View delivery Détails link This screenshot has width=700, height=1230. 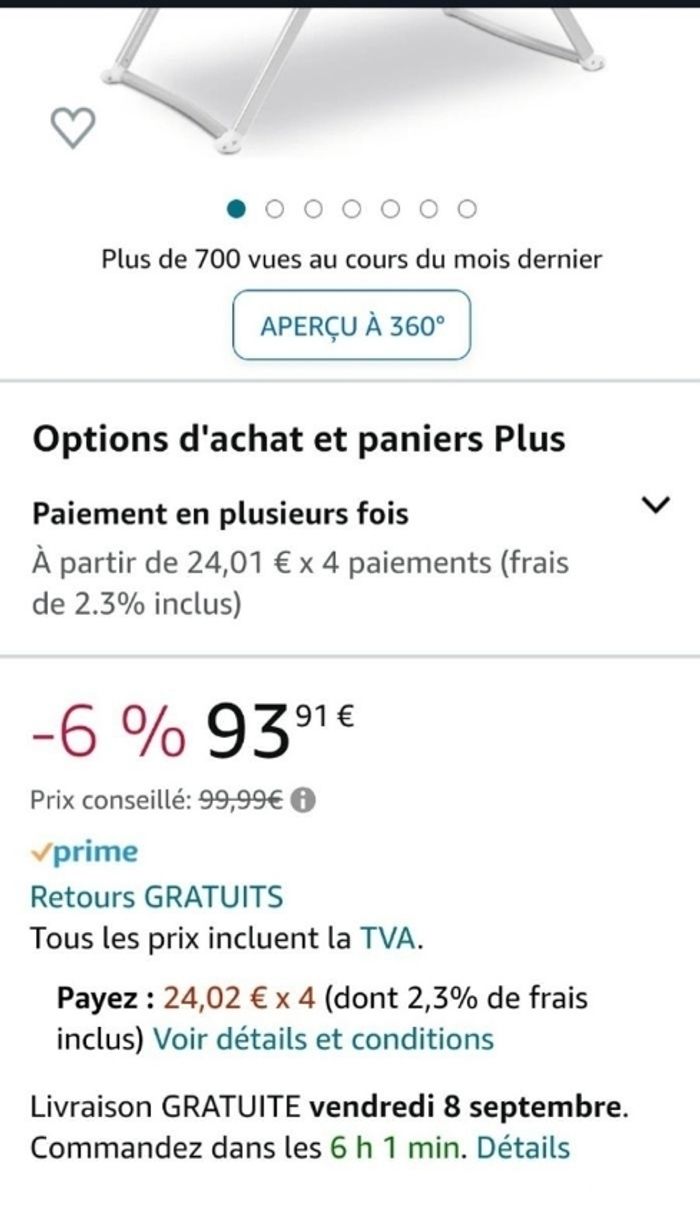coord(523,1147)
